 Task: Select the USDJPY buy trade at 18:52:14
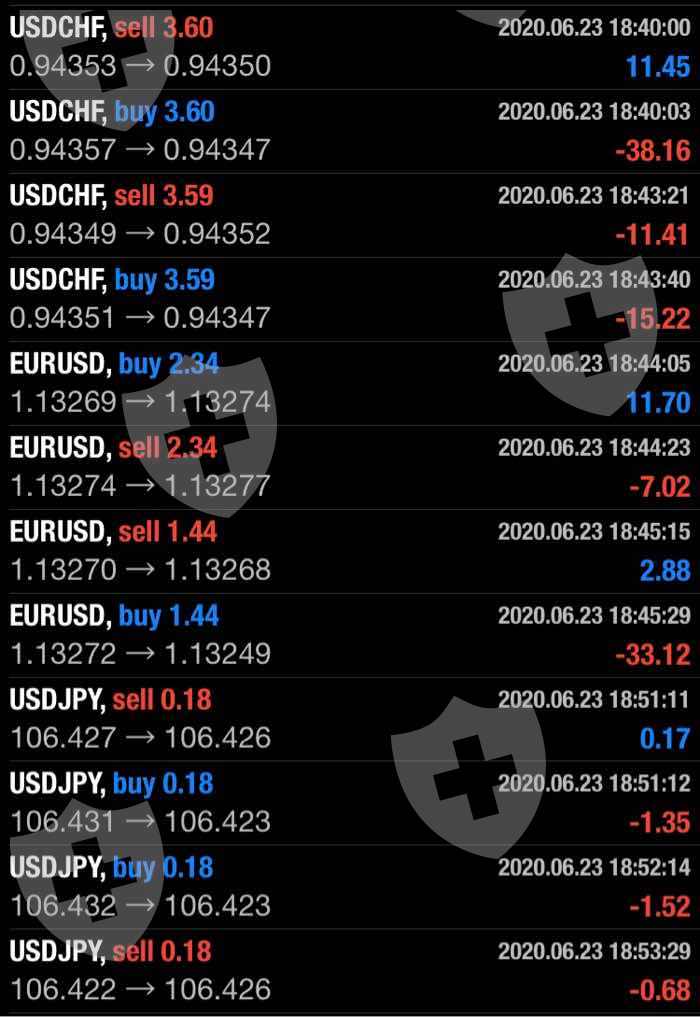pos(350,887)
